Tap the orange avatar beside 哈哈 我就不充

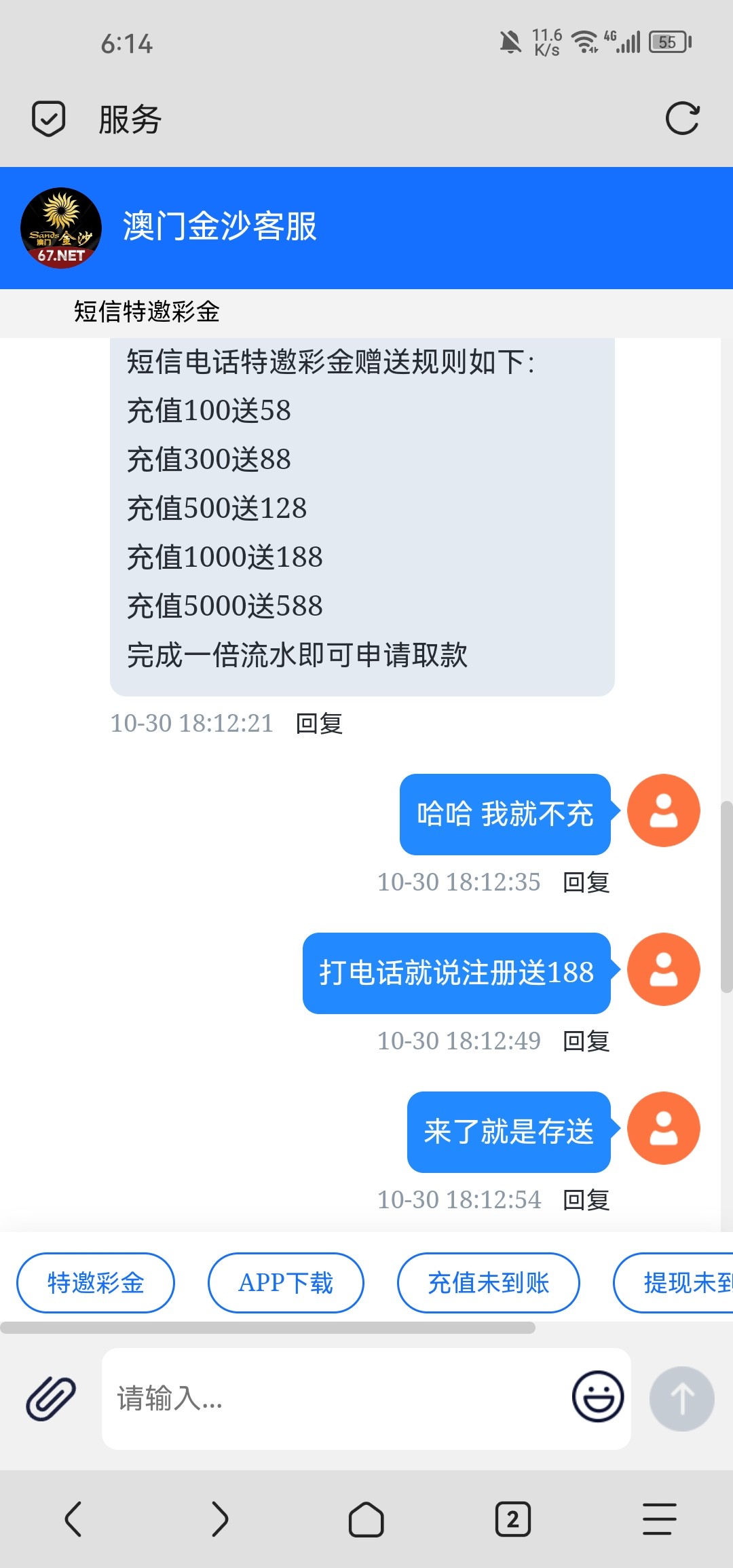663,810
